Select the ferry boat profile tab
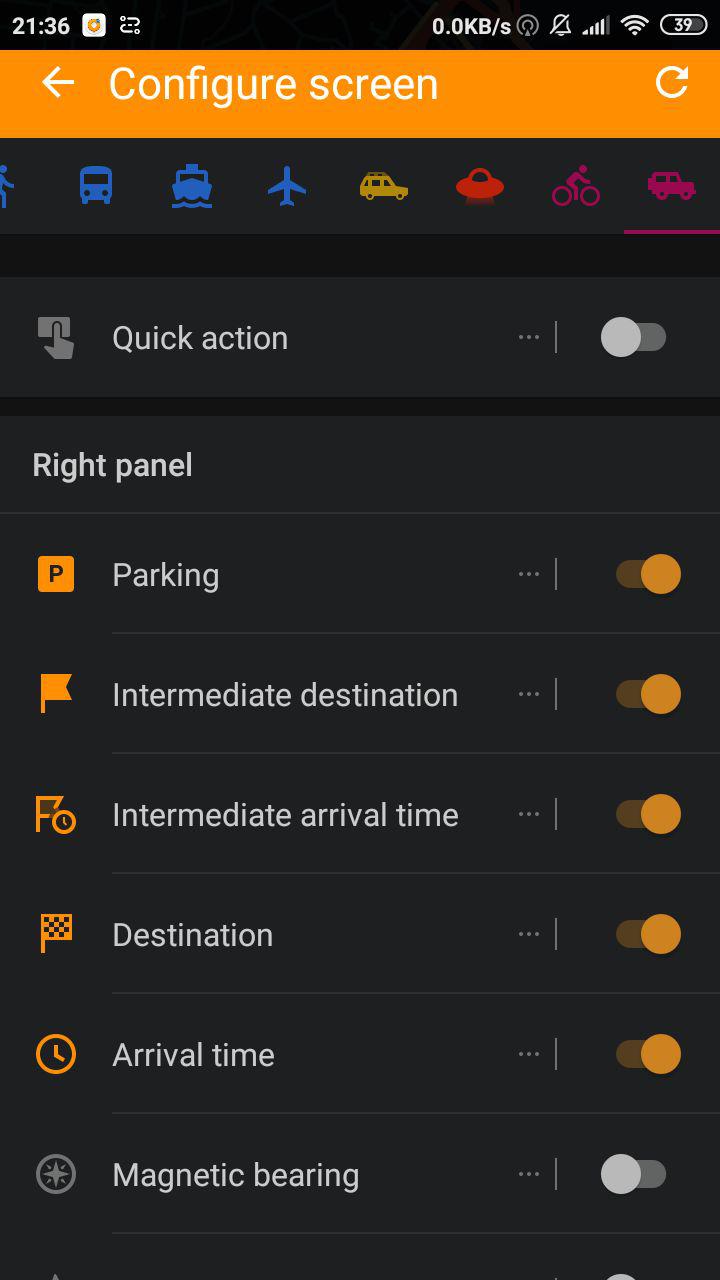Viewport: 720px width, 1280px height. click(x=191, y=186)
